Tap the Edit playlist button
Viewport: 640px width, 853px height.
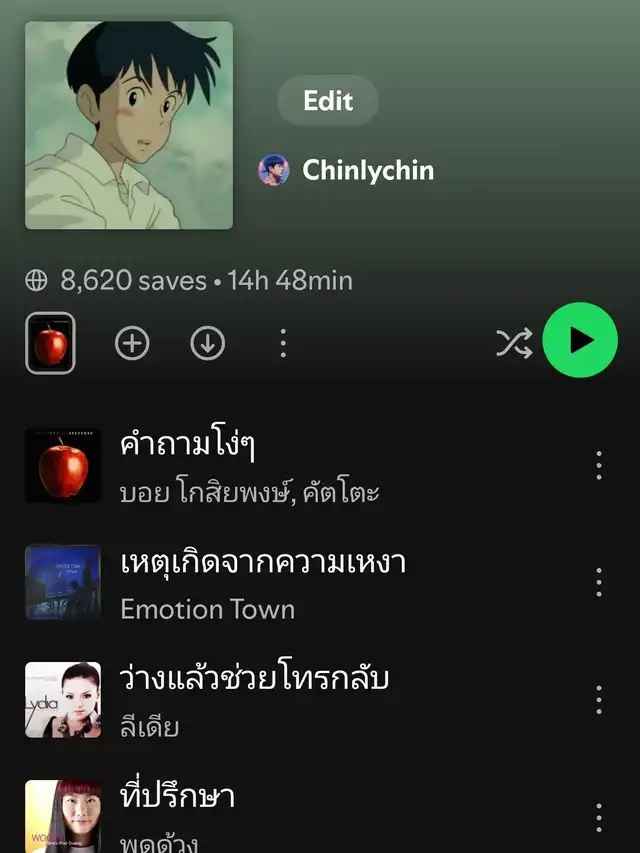pyautogui.click(x=328, y=101)
